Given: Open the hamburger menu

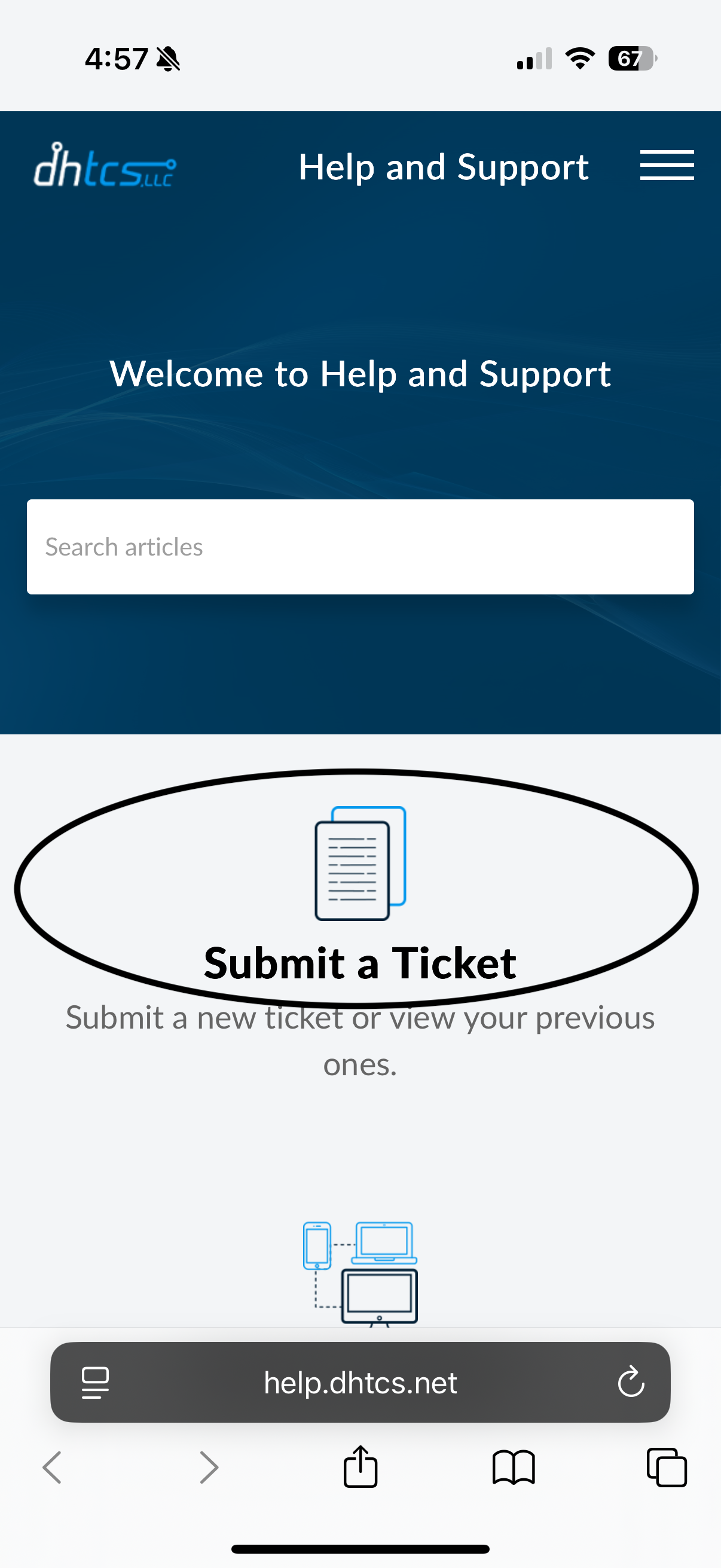Looking at the screenshot, I should click(666, 166).
